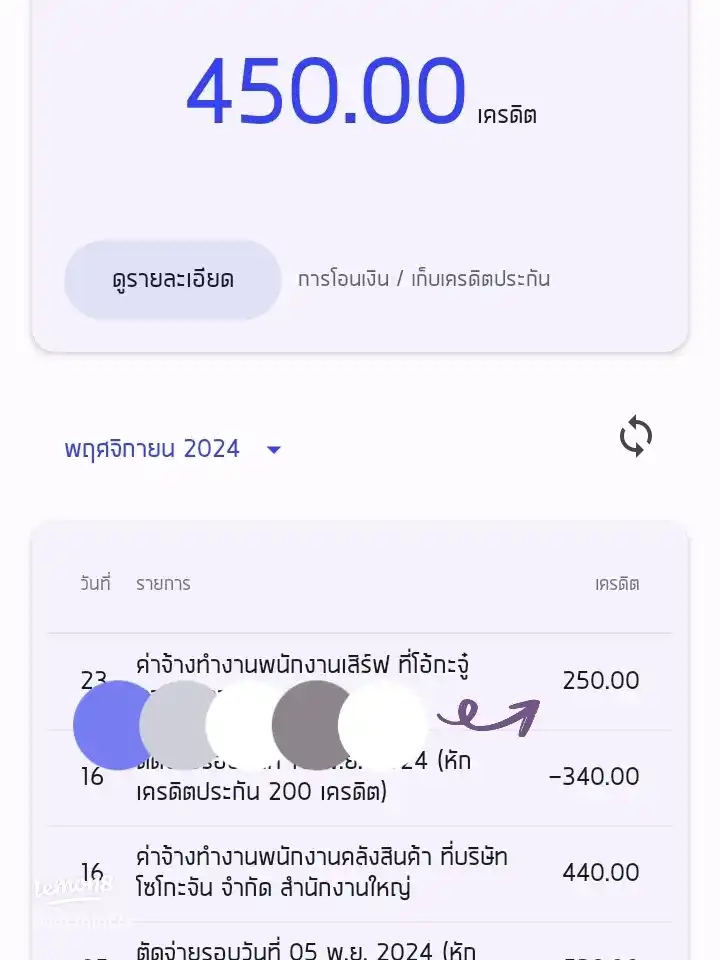This screenshot has height=960, width=720.
Task: Click the dropdown chevron next to the month
Action: (x=274, y=450)
